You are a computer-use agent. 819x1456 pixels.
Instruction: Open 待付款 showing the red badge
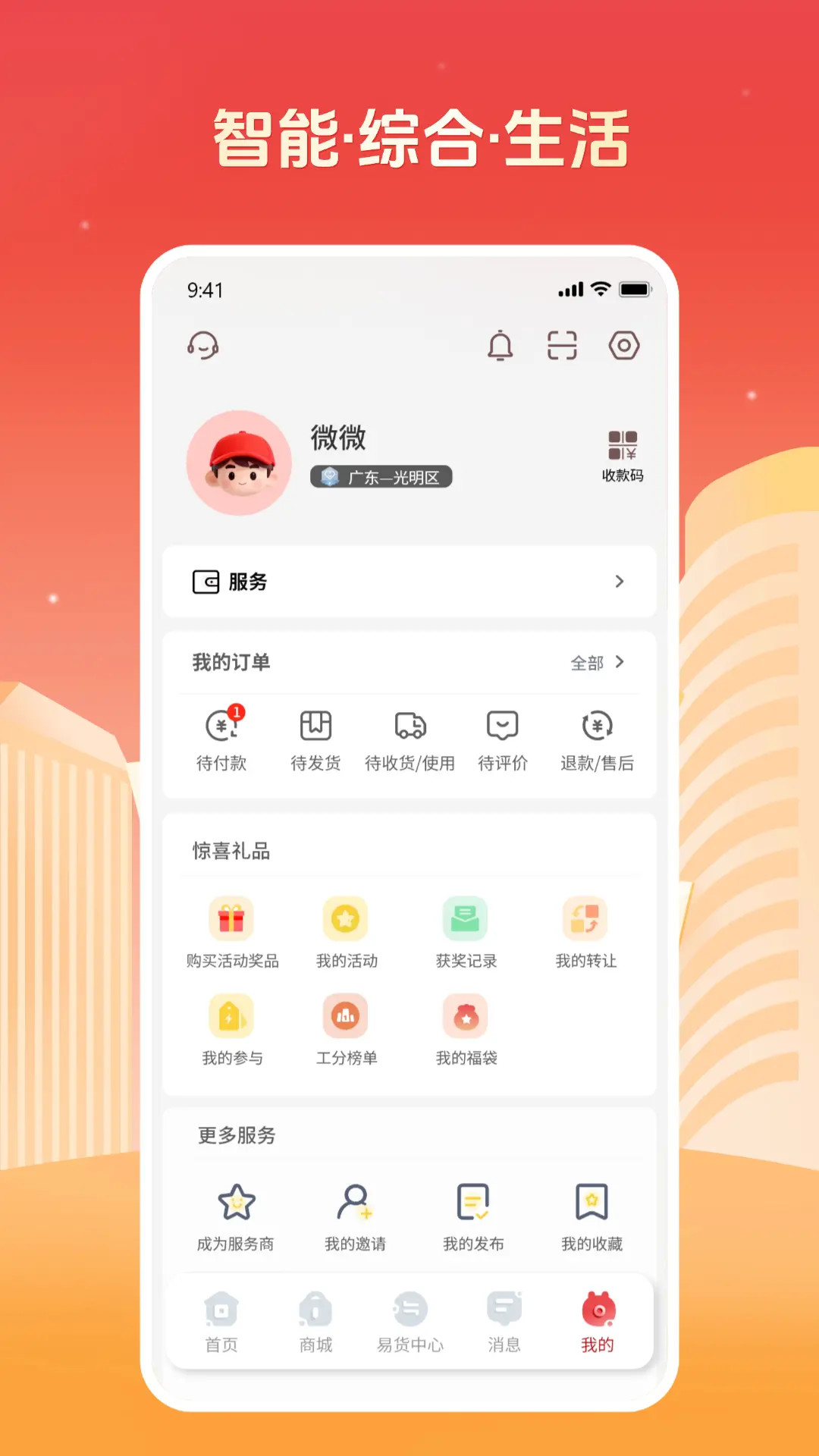[x=221, y=728]
